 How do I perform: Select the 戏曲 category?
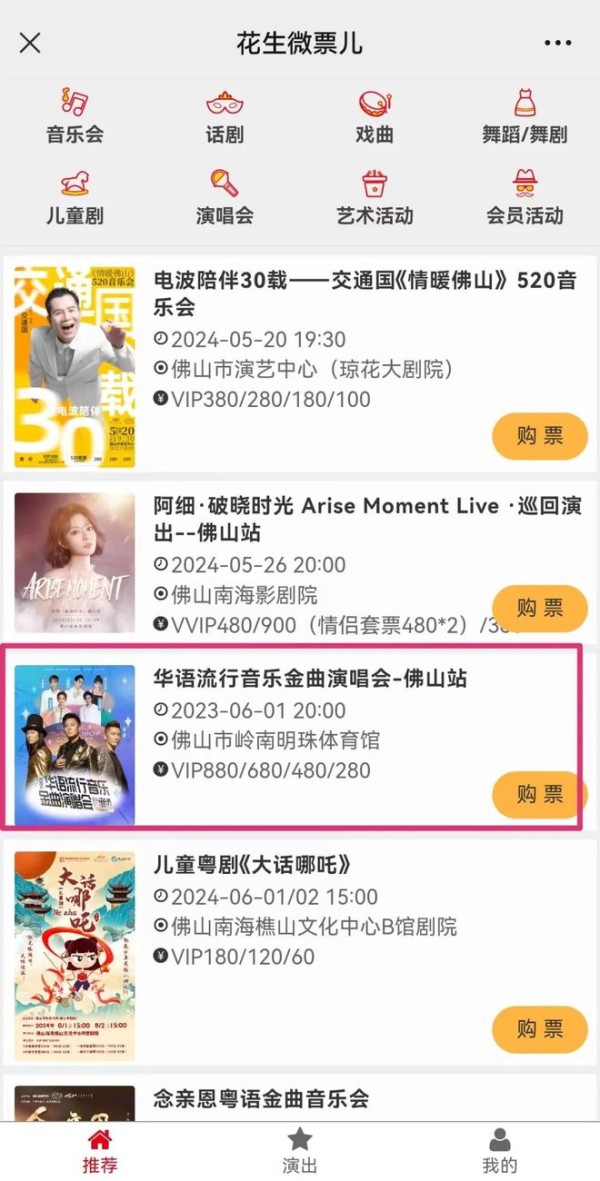(374, 117)
